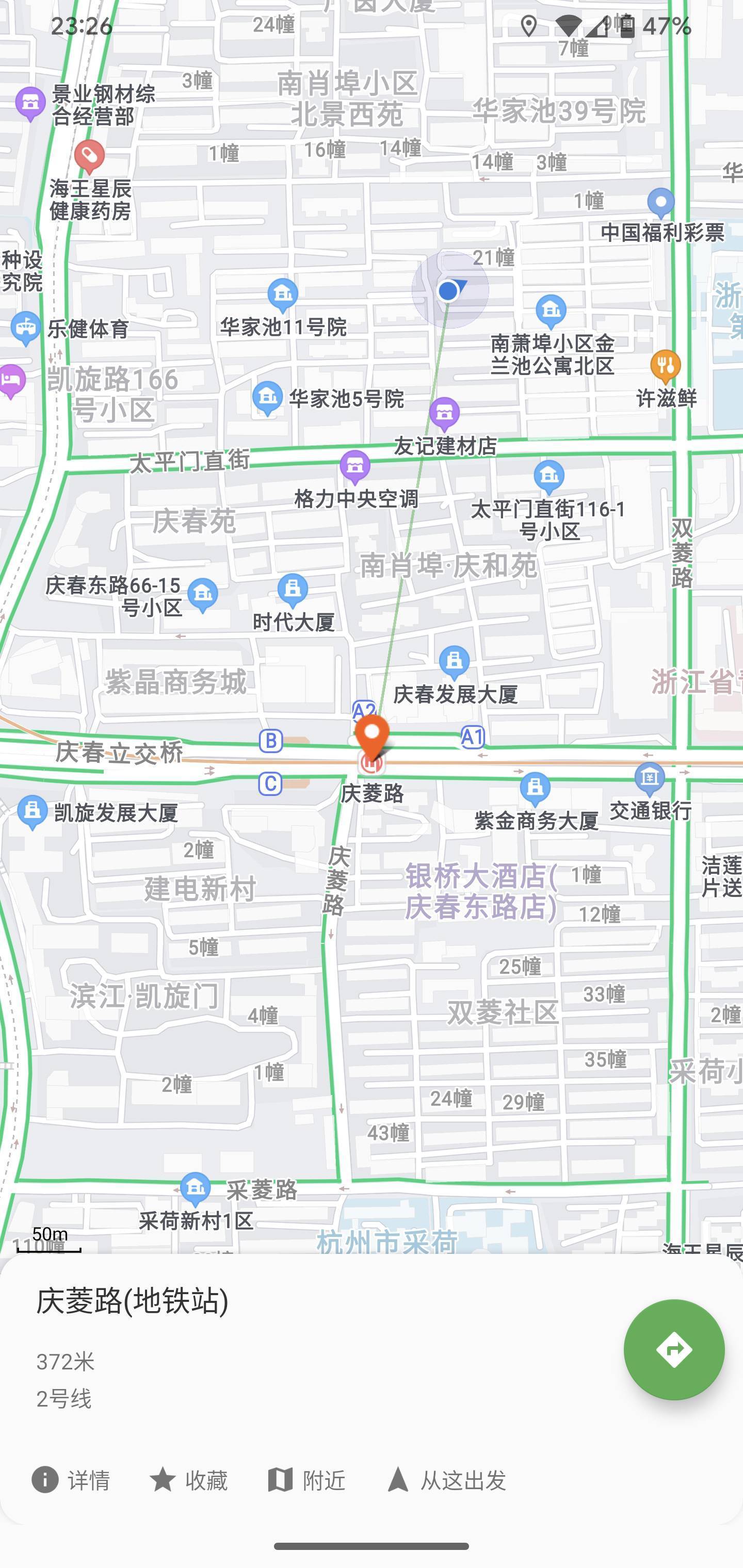This screenshot has height=1568, width=743.
Task: Open the 凯旋发展大厦 marker
Action: point(33,812)
